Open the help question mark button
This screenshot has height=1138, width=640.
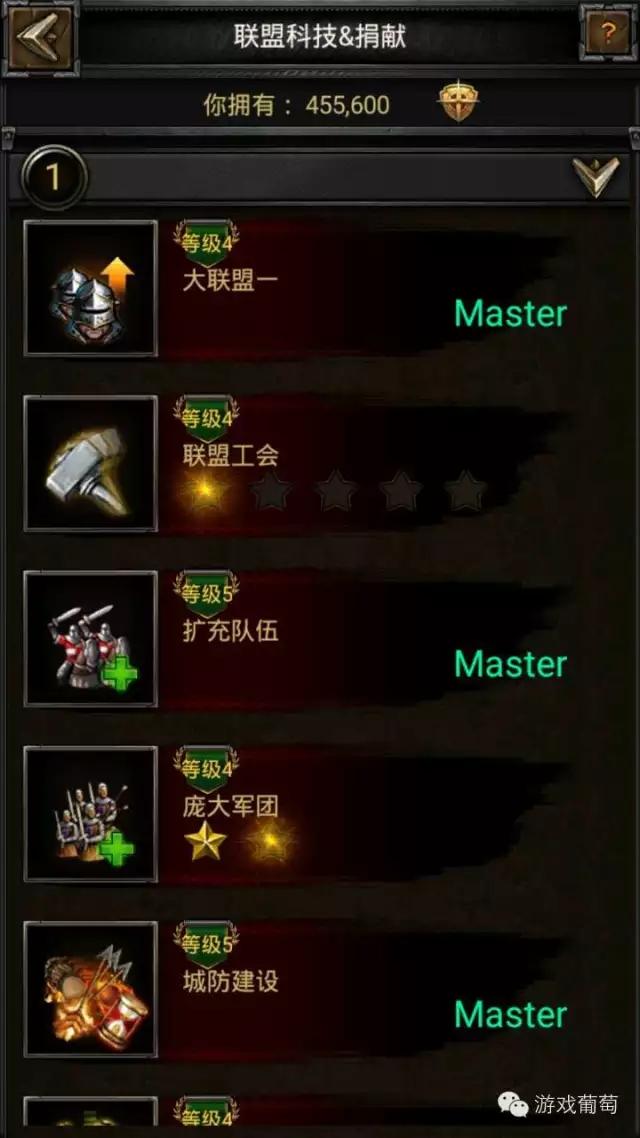[606, 36]
